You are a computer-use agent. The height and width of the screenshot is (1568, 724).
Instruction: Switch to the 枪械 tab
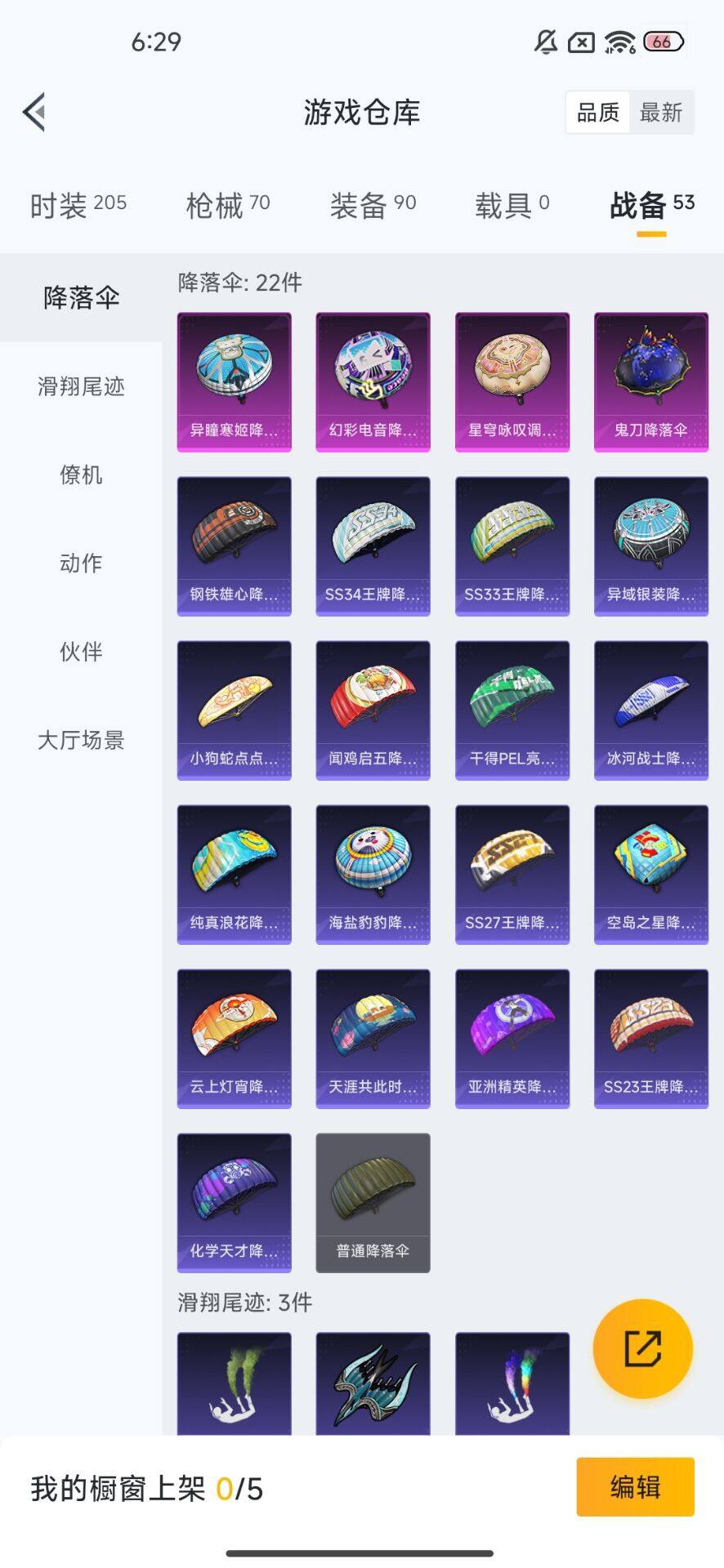point(227,205)
